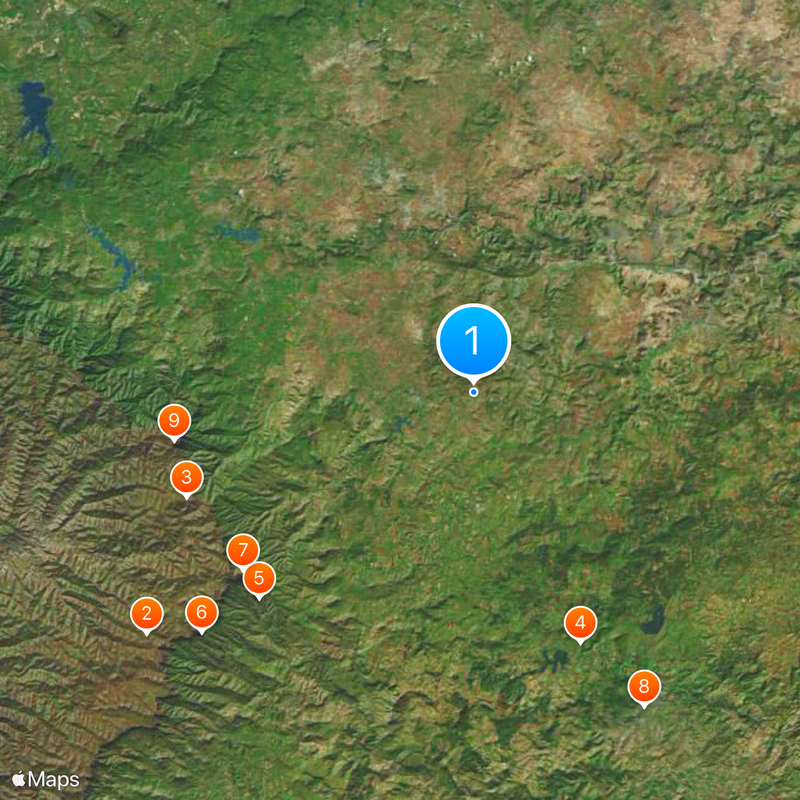
Task: Tap map marker number 9
Action: point(174,421)
